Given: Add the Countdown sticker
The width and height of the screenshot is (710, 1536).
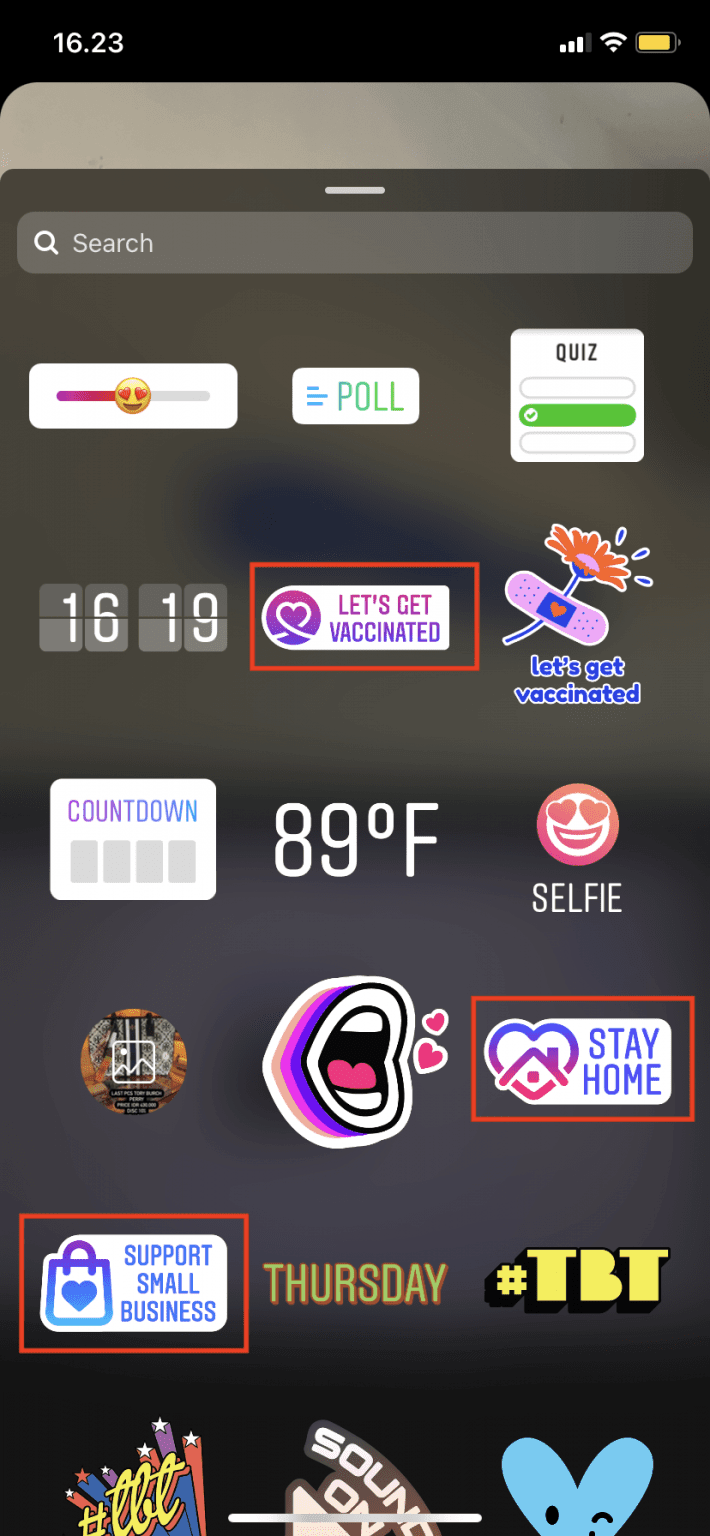Looking at the screenshot, I should [x=133, y=839].
